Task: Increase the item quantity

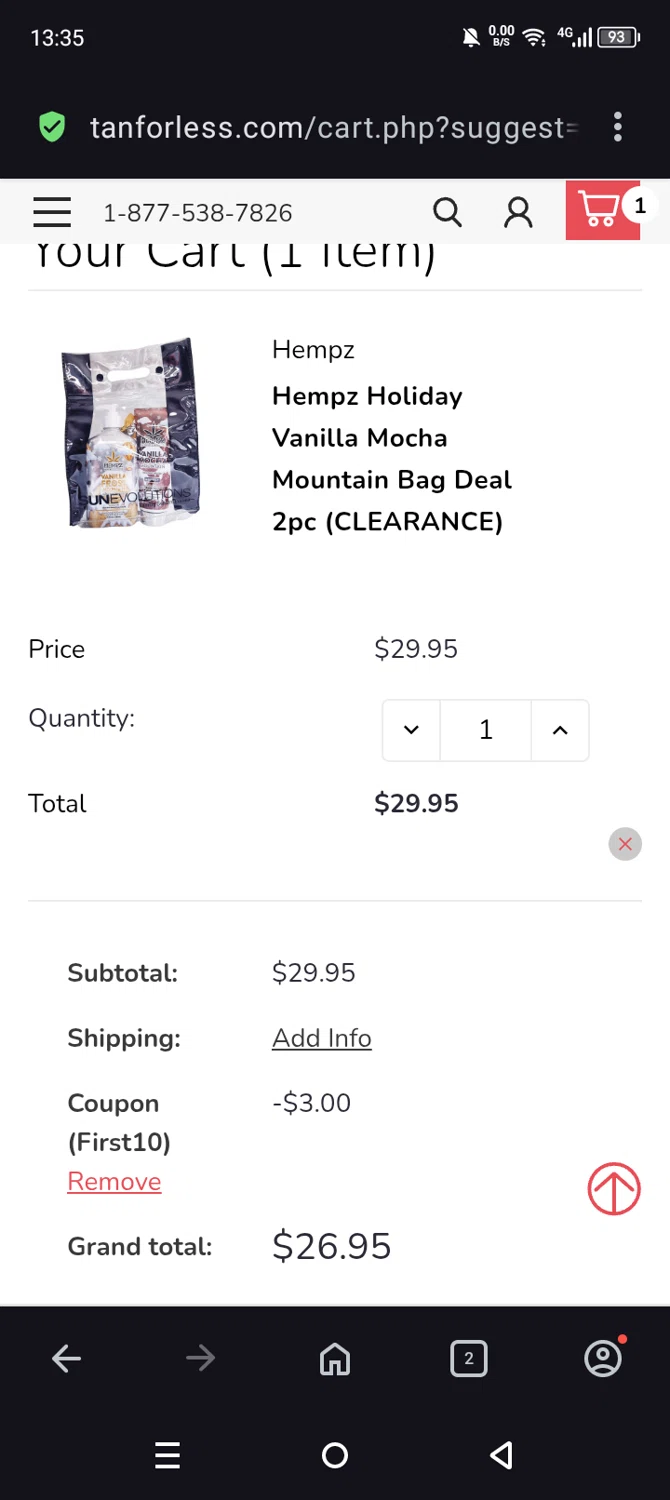Action: point(560,730)
